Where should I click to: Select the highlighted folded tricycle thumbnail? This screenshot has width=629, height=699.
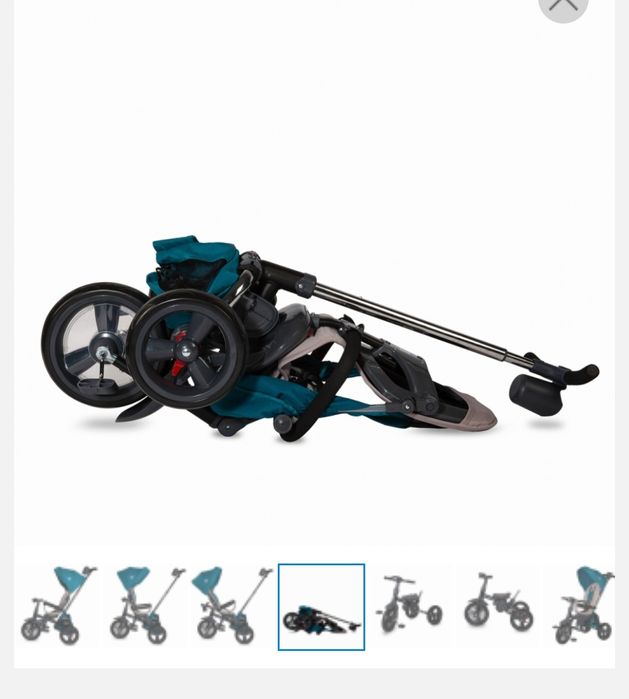pos(321,607)
